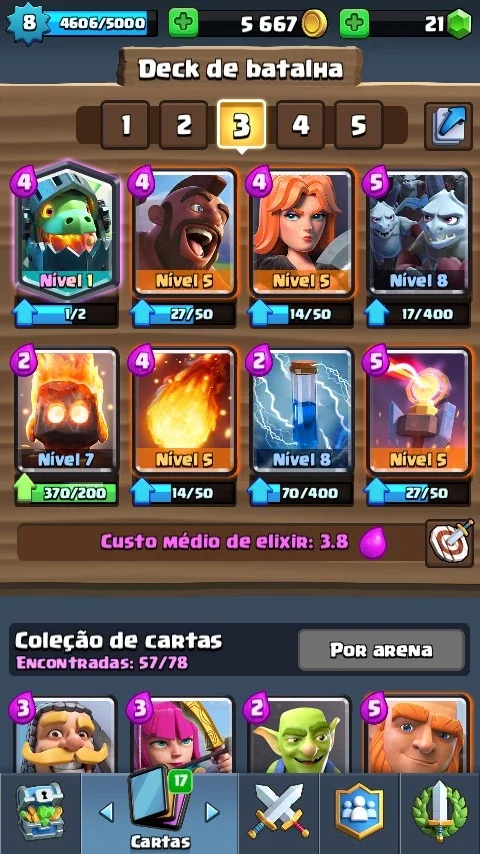Select battle deck 4
This screenshot has width=480, height=854.
coord(300,125)
